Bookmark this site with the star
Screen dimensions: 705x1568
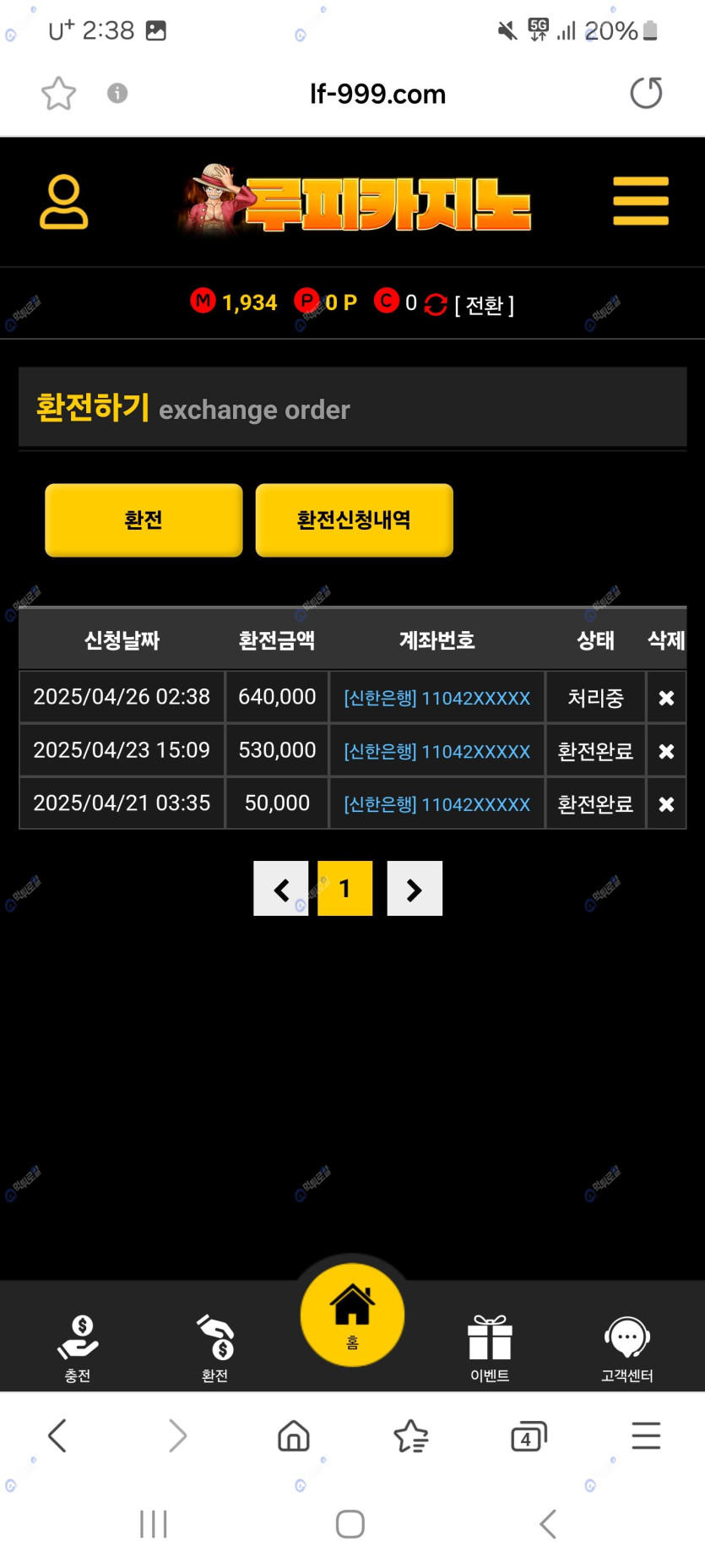click(x=59, y=93)
